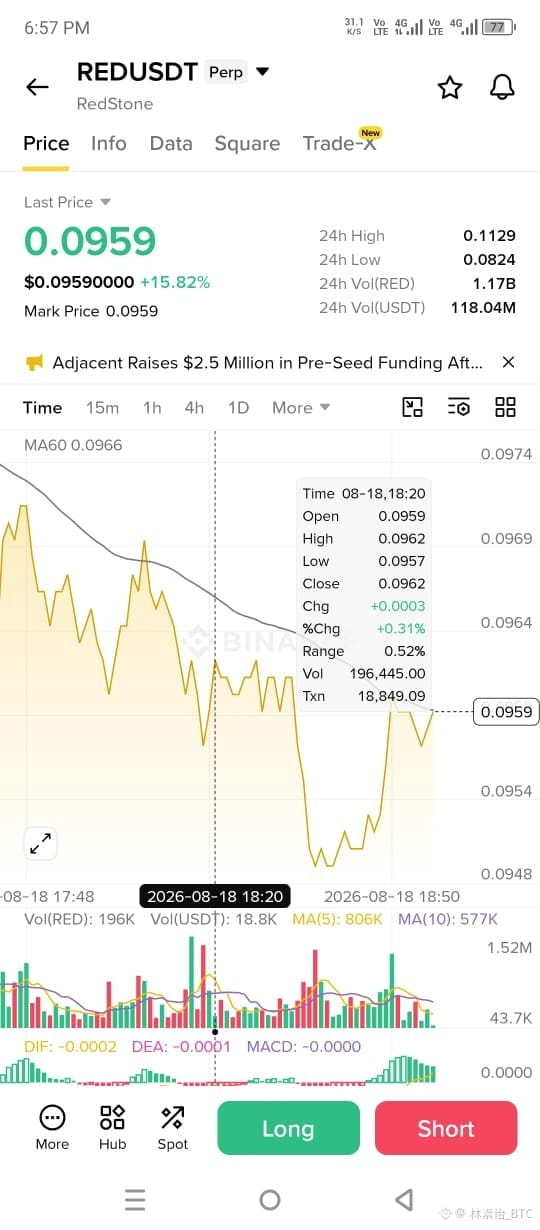
Task: Set a price alert with the bell icon
Action: 502,88
